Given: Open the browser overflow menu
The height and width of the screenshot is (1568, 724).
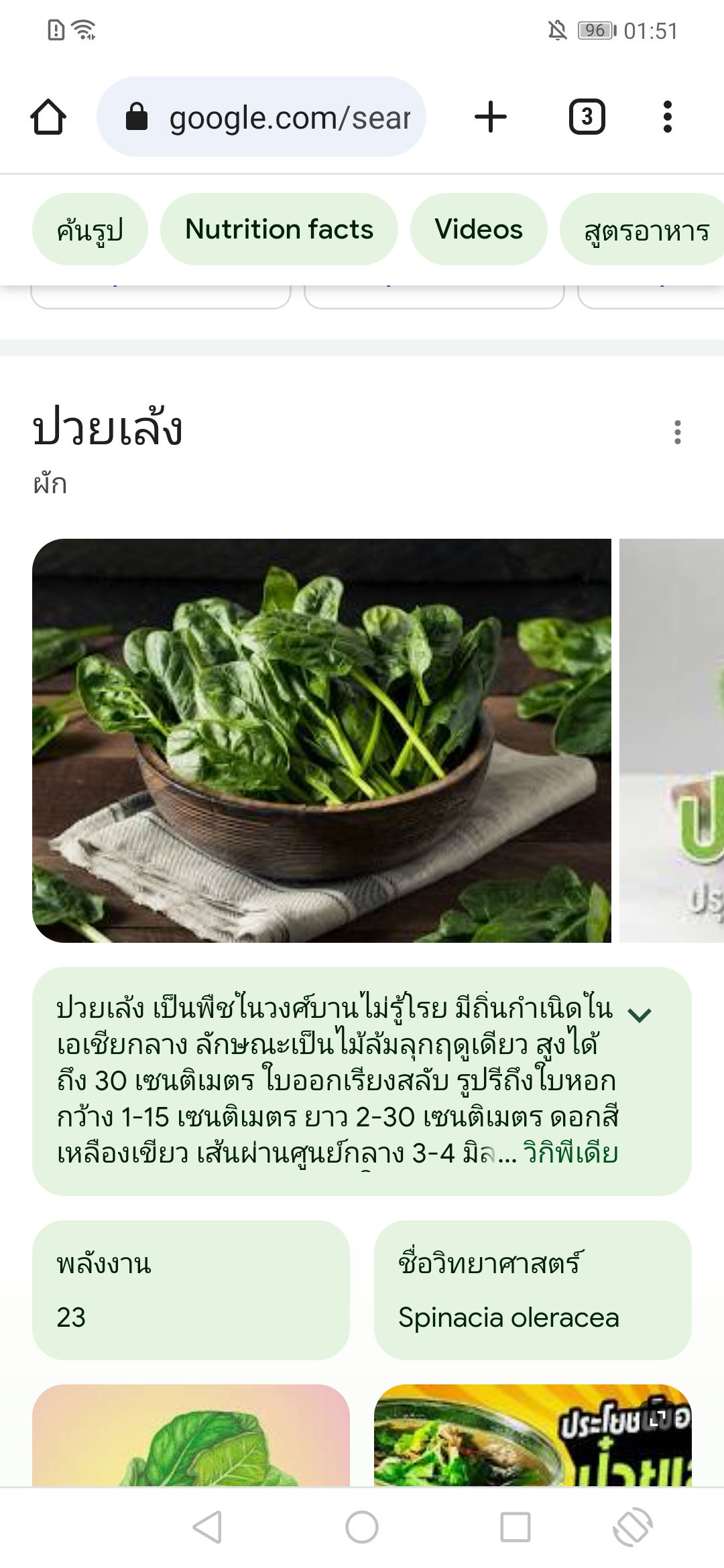Looking at the screenshot, I should pos(667,117).
